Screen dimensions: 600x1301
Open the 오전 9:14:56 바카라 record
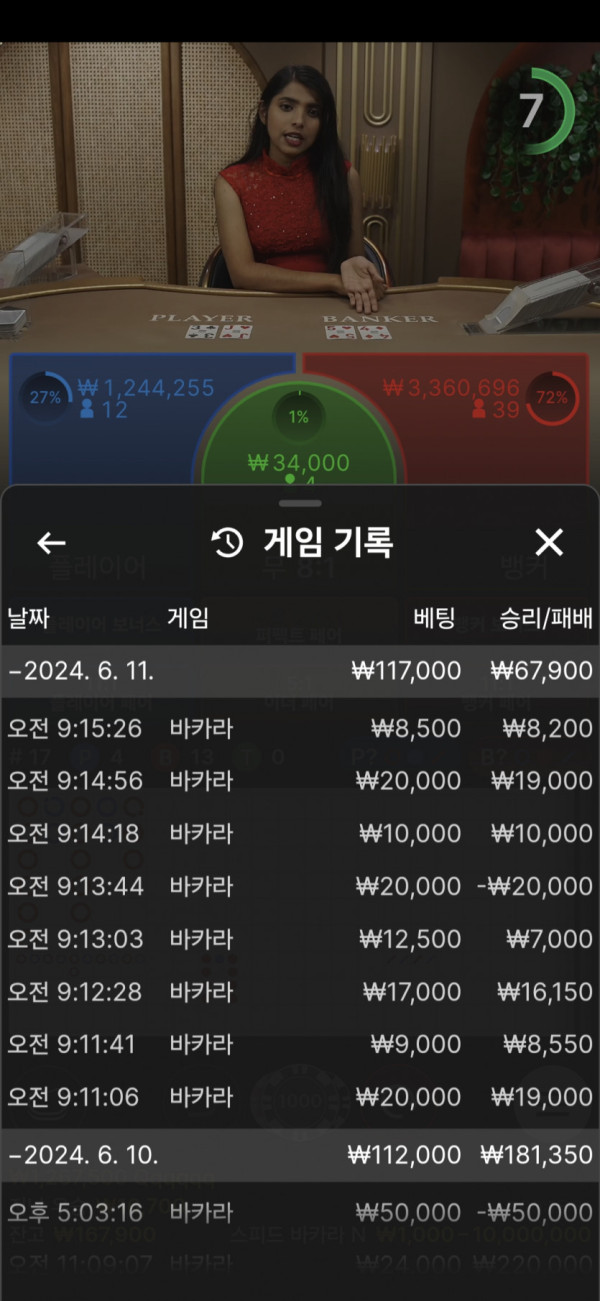point(300,781)
